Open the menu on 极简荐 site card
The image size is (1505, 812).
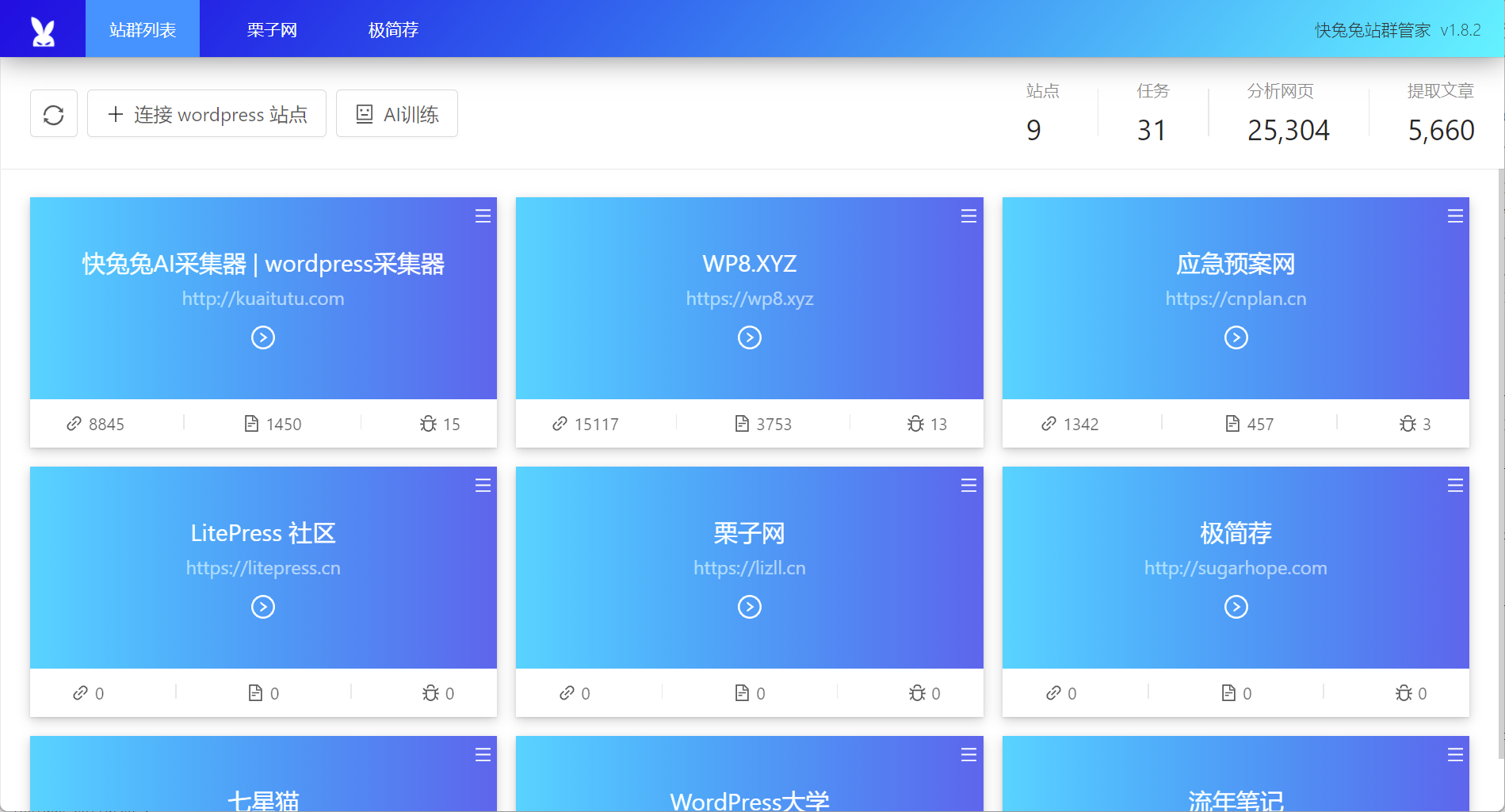point(1455,486)
